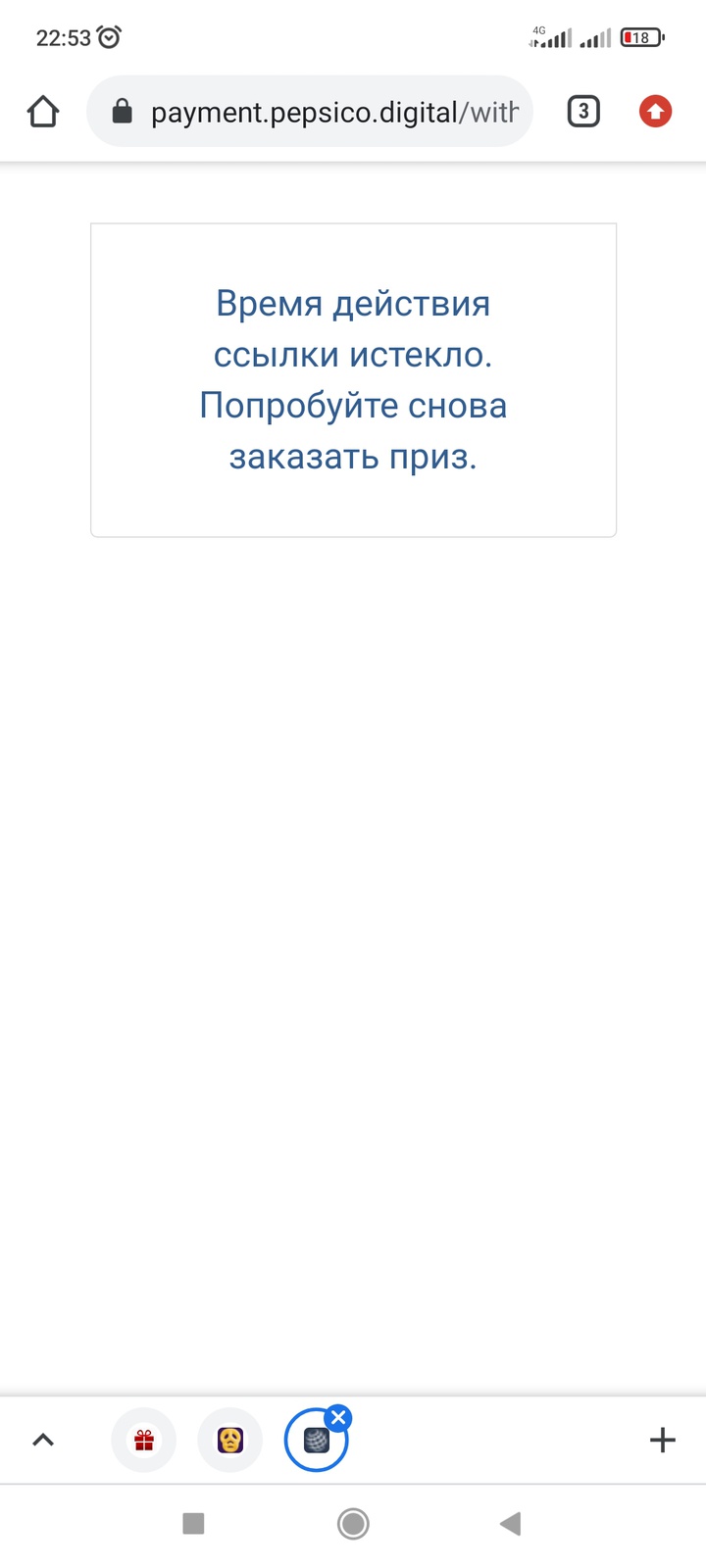Go to the browser home page

pyautogui.click(x=43, y=112)
